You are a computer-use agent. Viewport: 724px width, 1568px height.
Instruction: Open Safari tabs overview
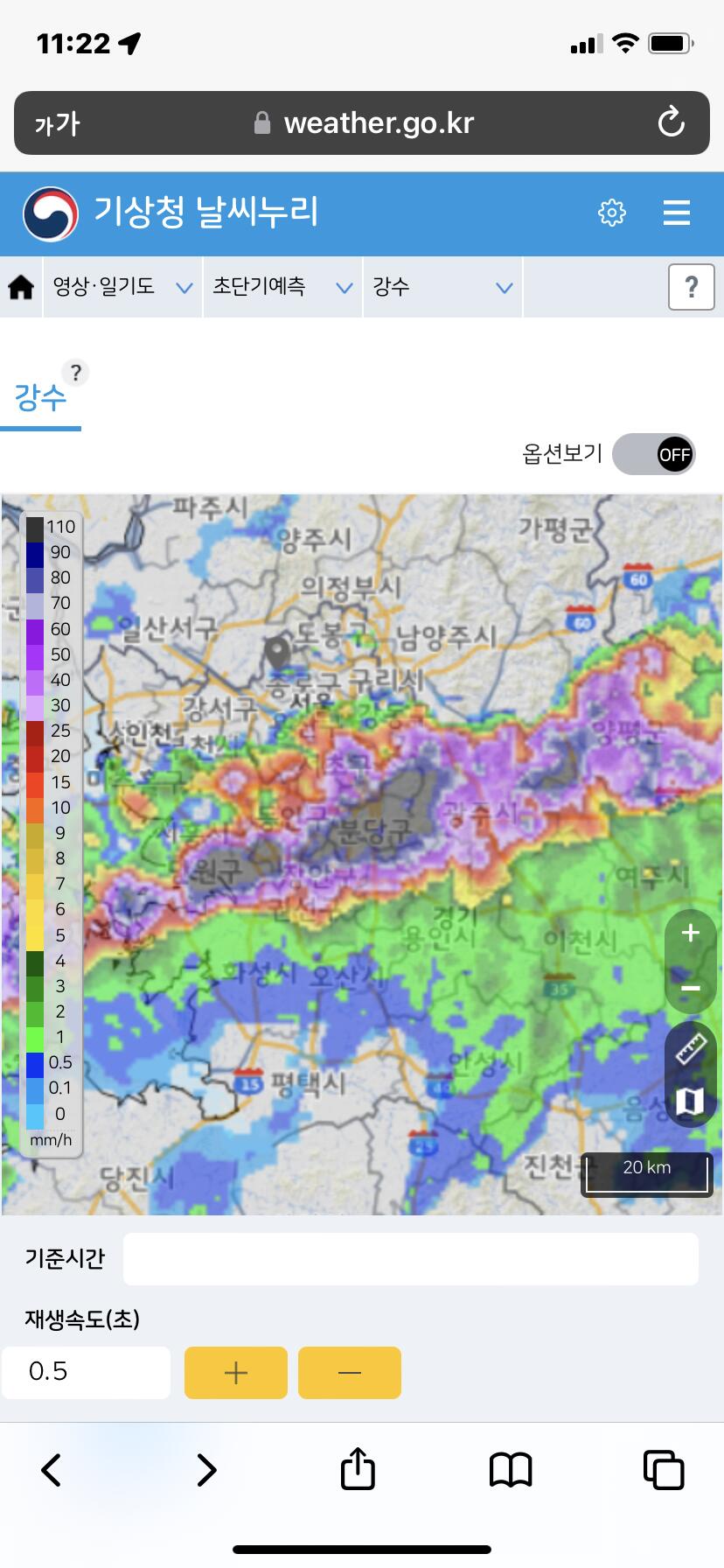pos(664,1470)
